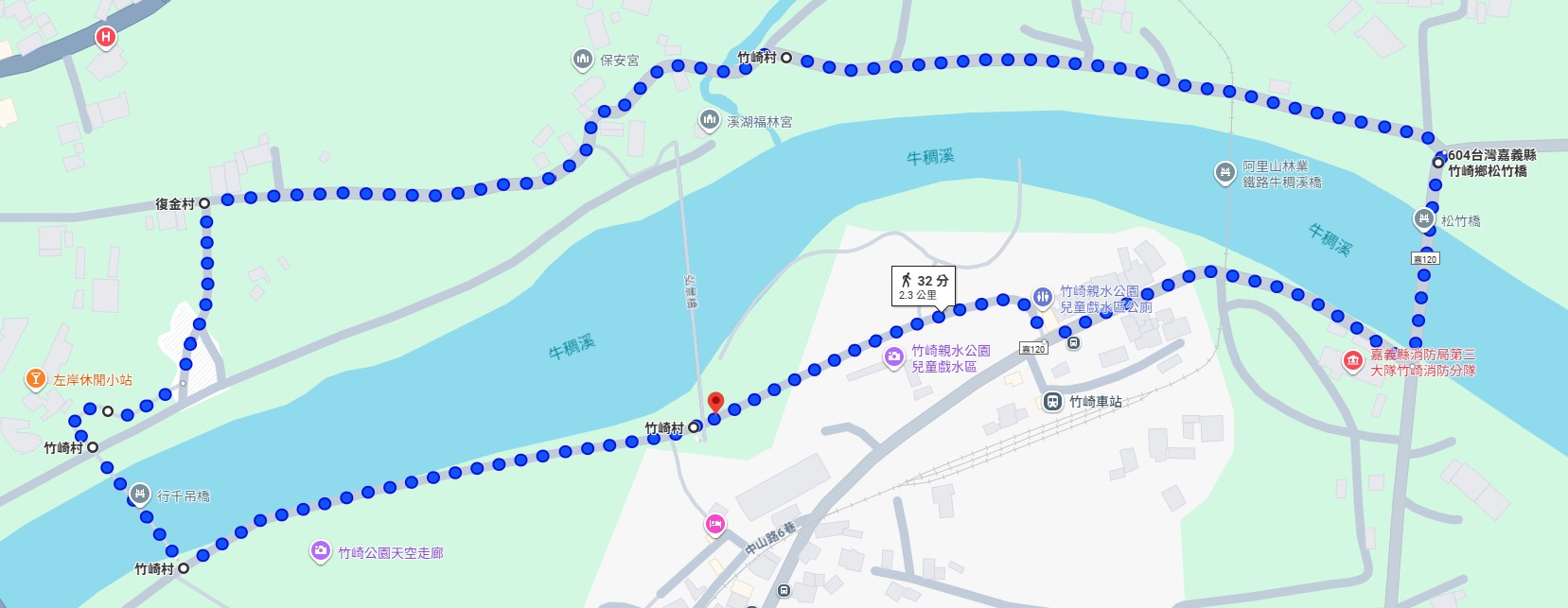The image size is (1568, 608).
Task: Select the 溪湖福林宮 place marker
Action: point(710,121)
